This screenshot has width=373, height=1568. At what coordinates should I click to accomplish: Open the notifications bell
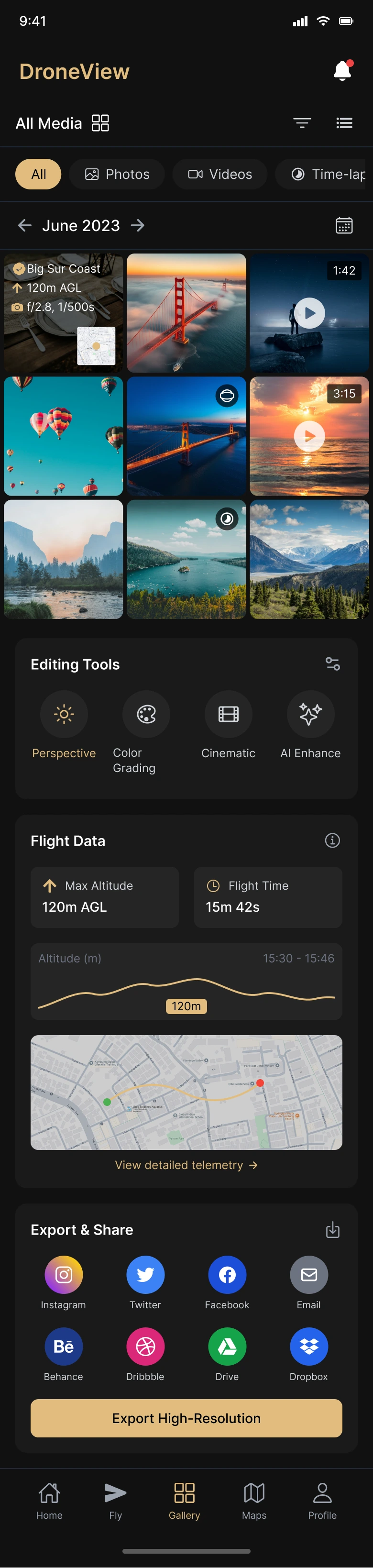tap(342, 71)
